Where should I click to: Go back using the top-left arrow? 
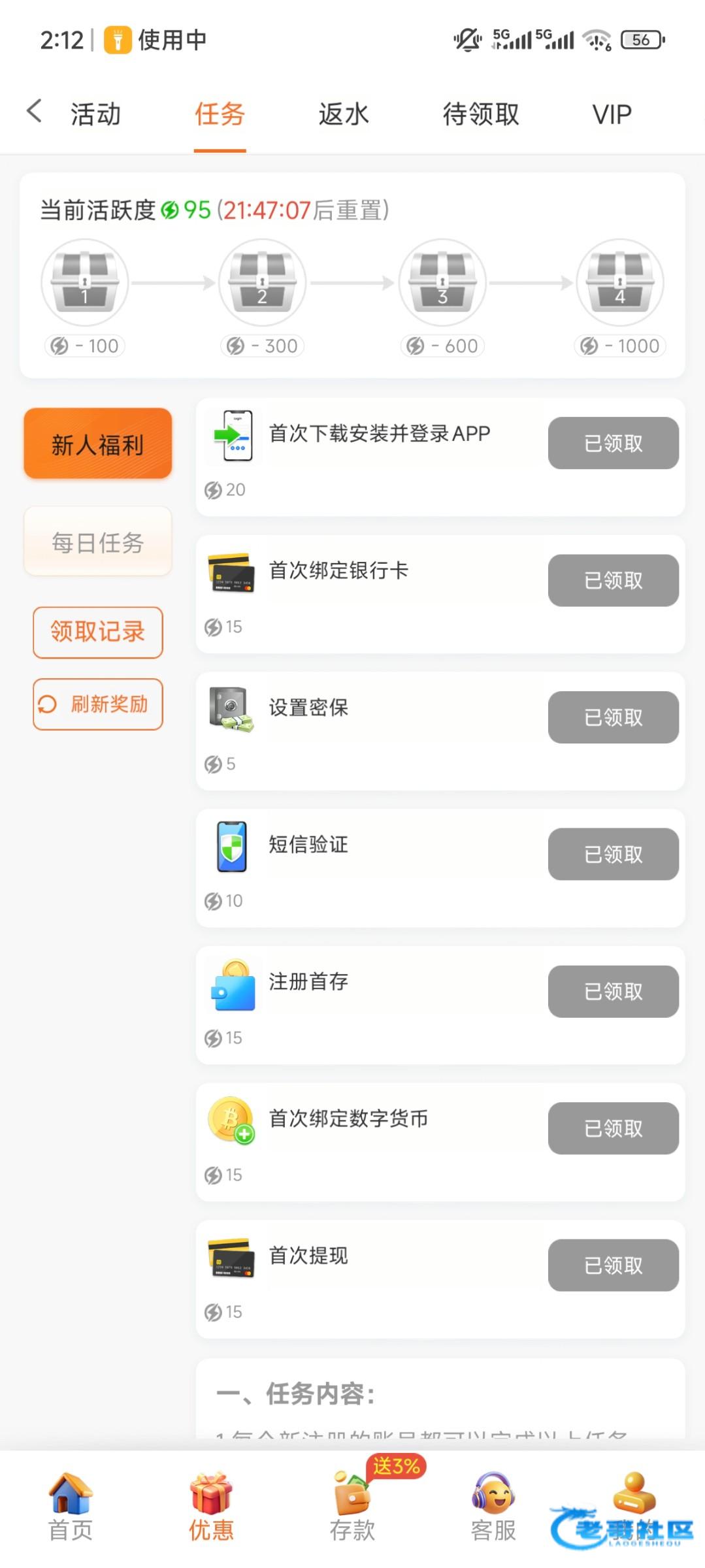click(x=35, y=111)
